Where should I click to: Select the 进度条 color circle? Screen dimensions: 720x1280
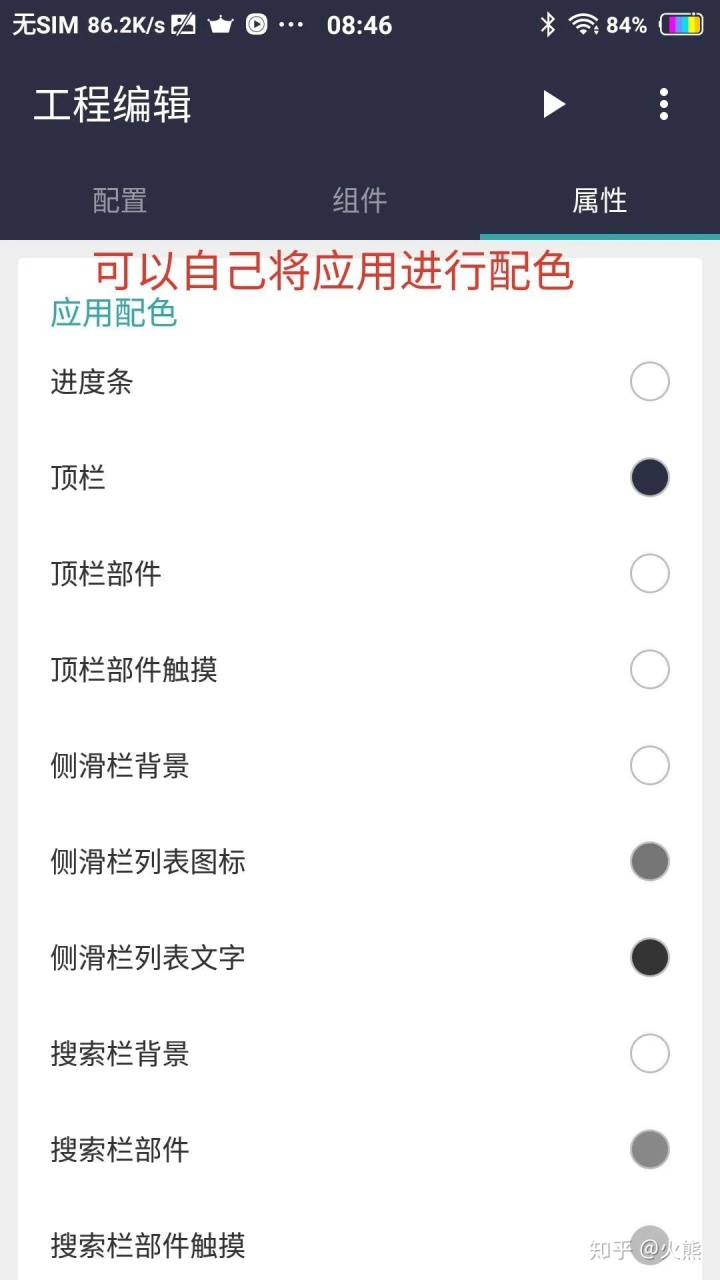coord(650,382)
